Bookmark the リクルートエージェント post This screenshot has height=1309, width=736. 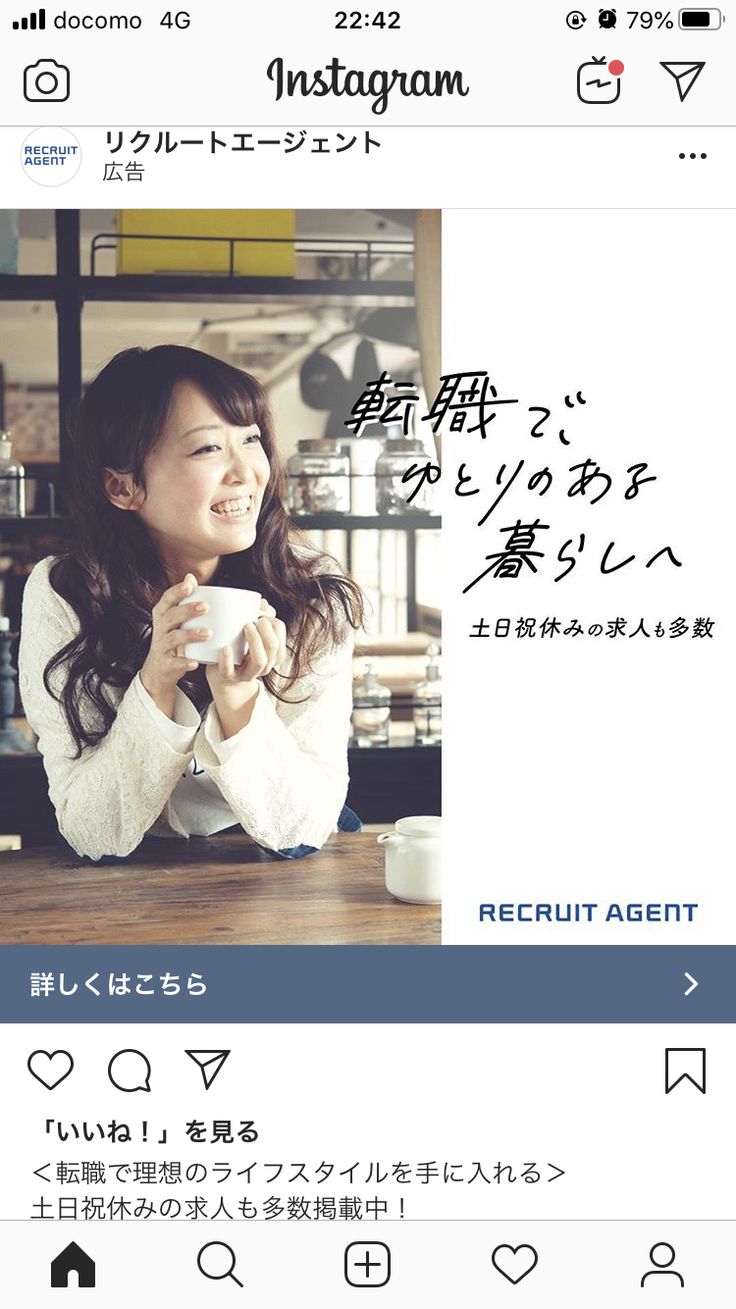[x=685, y=1070]
